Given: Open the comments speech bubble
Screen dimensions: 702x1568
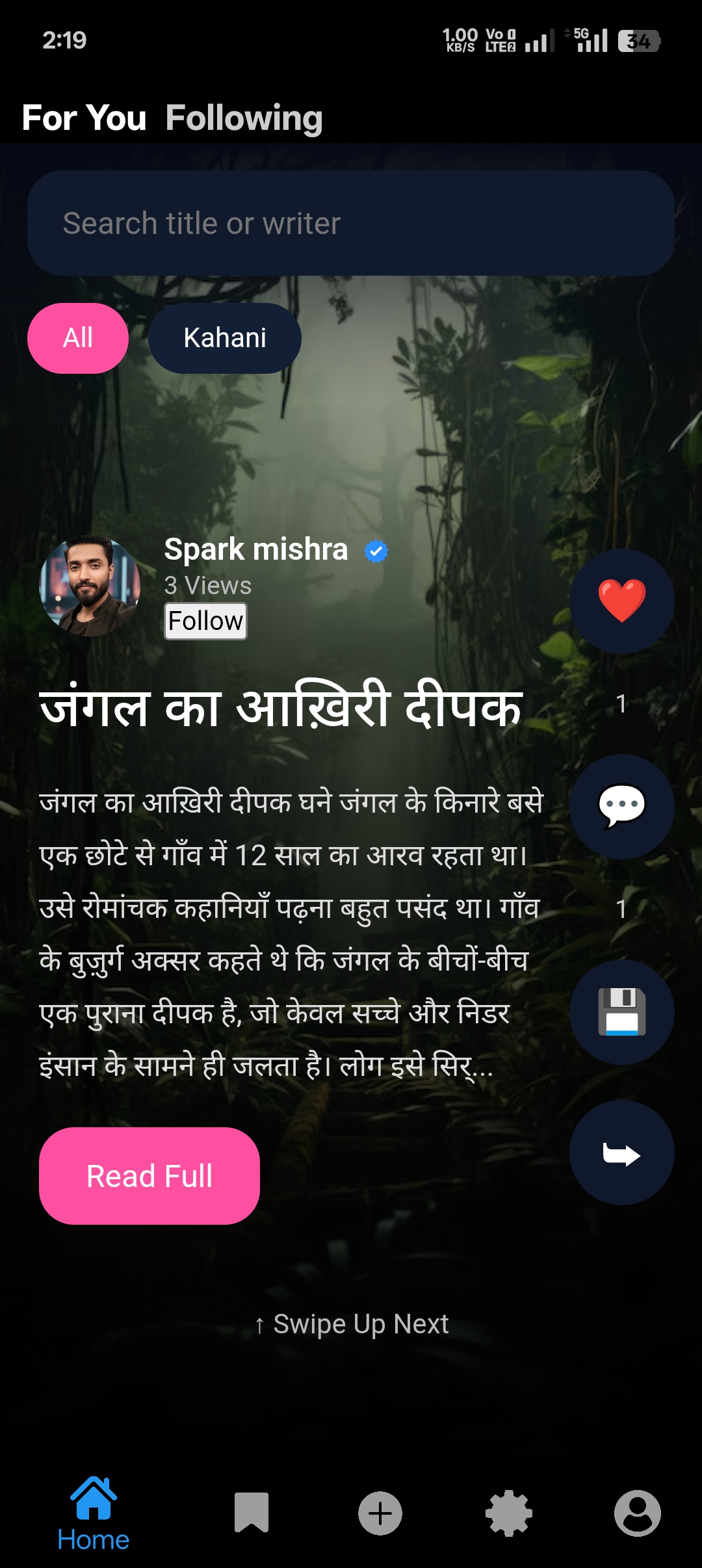Looking at the screenshot, I should 622,807.
